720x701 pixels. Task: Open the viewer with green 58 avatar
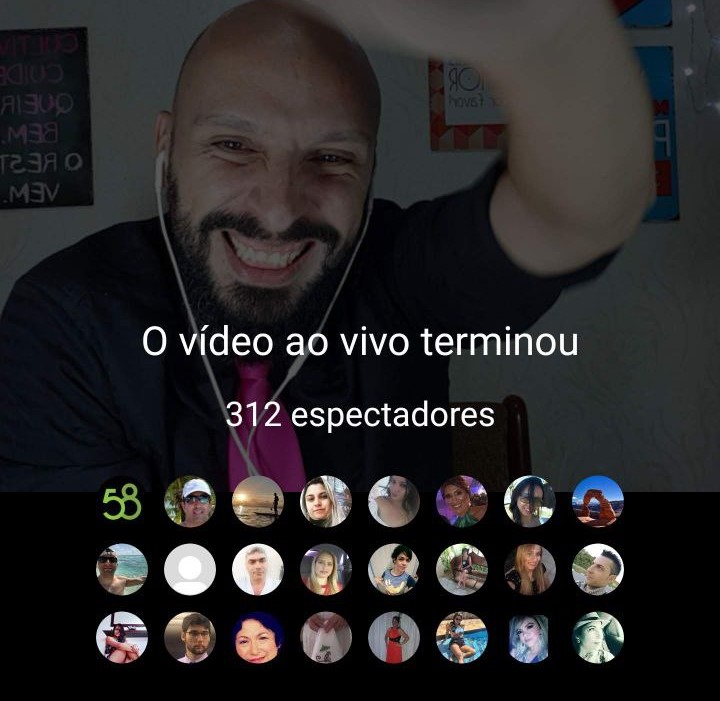pos(122,501)
